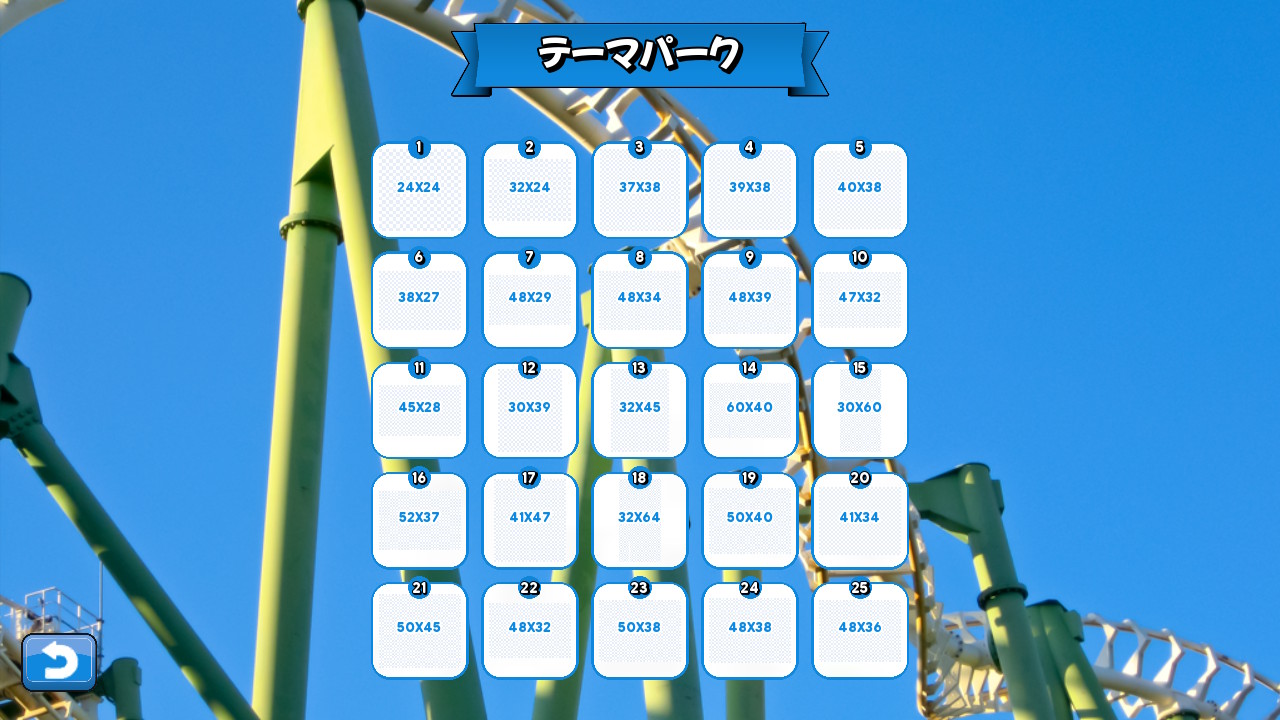Choose puzzle 5 sized 40X38
The height and width of the screenshot is (720, 1280).
click(x=860, y=190)
